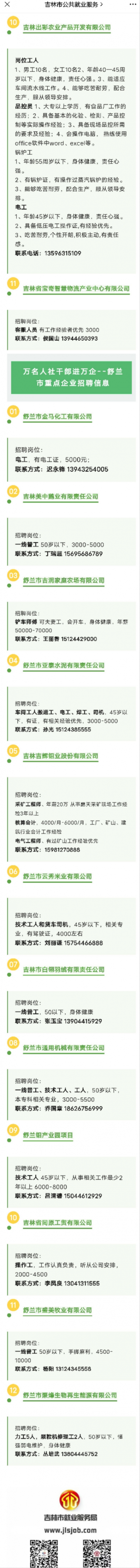Open the 吉林市公共就业服务 account page
The height and width of the screenshot is (1568, 140).
click(x=69, y=4)
